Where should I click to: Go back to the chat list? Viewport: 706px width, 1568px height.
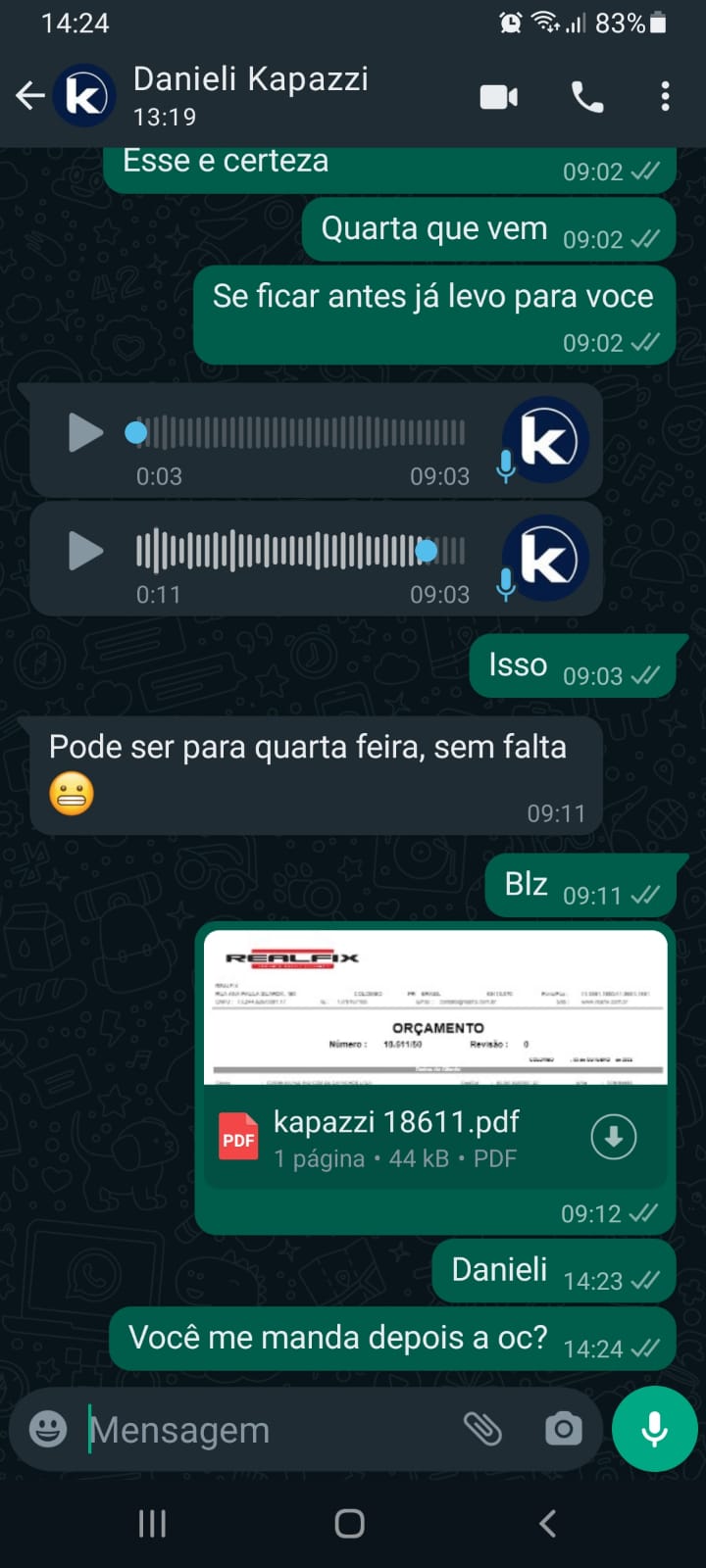[30, 96]
